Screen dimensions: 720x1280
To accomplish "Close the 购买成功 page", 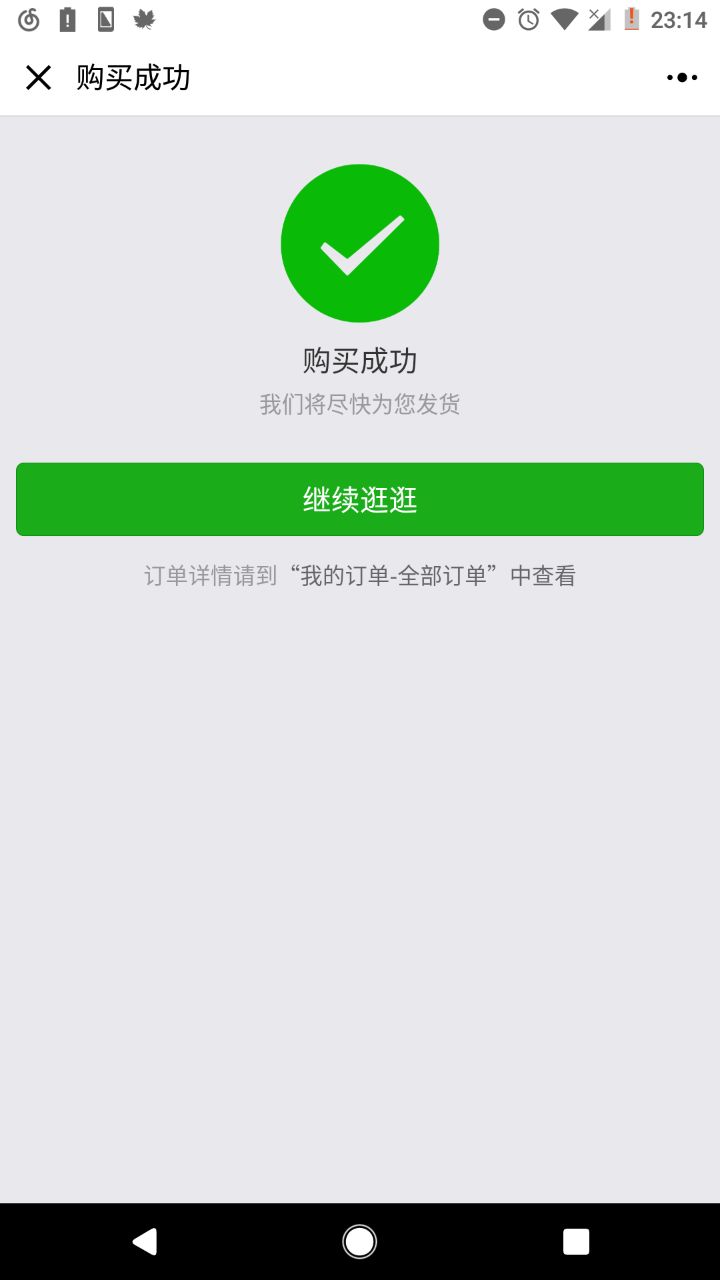I will pyautogui.click(x=38, y=78).
